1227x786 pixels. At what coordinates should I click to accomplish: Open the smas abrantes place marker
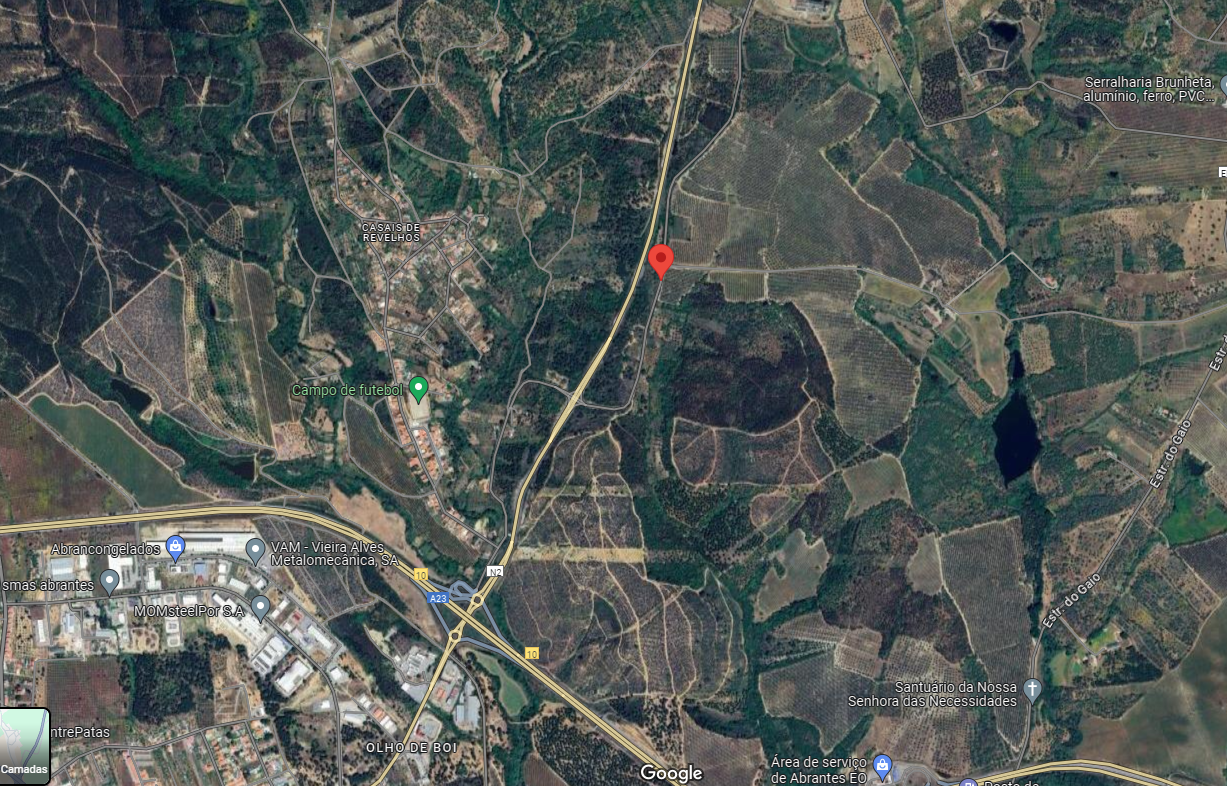coord(110,581)
